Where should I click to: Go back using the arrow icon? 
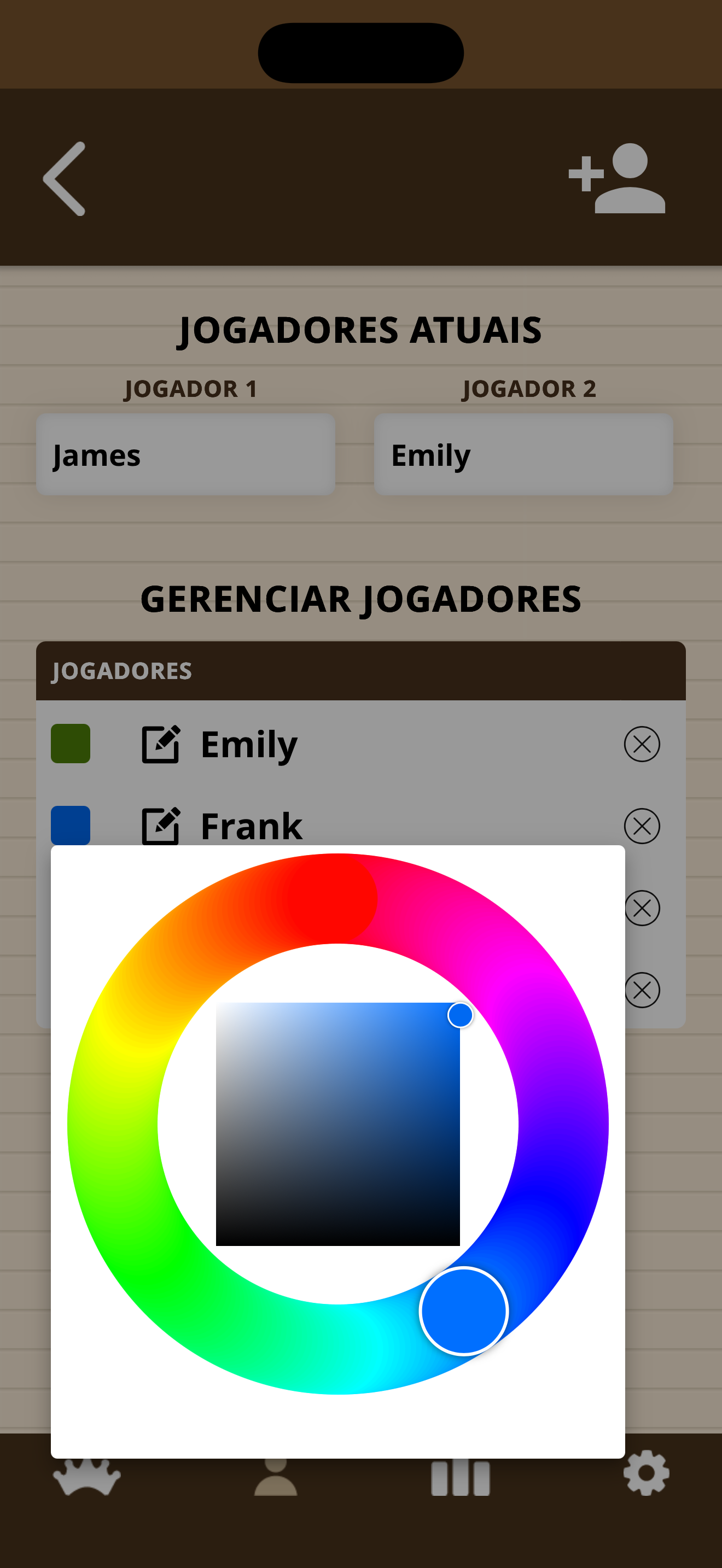64,179
